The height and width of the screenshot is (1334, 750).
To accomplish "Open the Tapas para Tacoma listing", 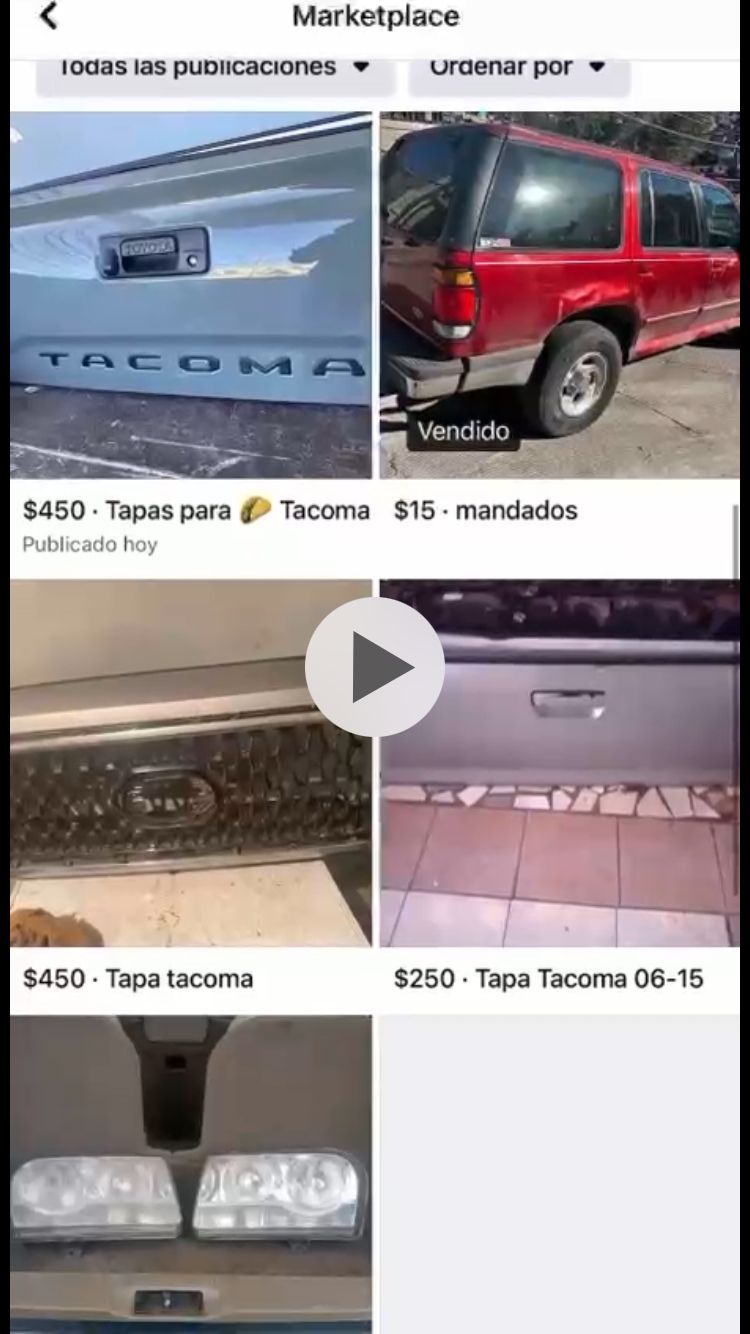I will (x=190, y=300).
